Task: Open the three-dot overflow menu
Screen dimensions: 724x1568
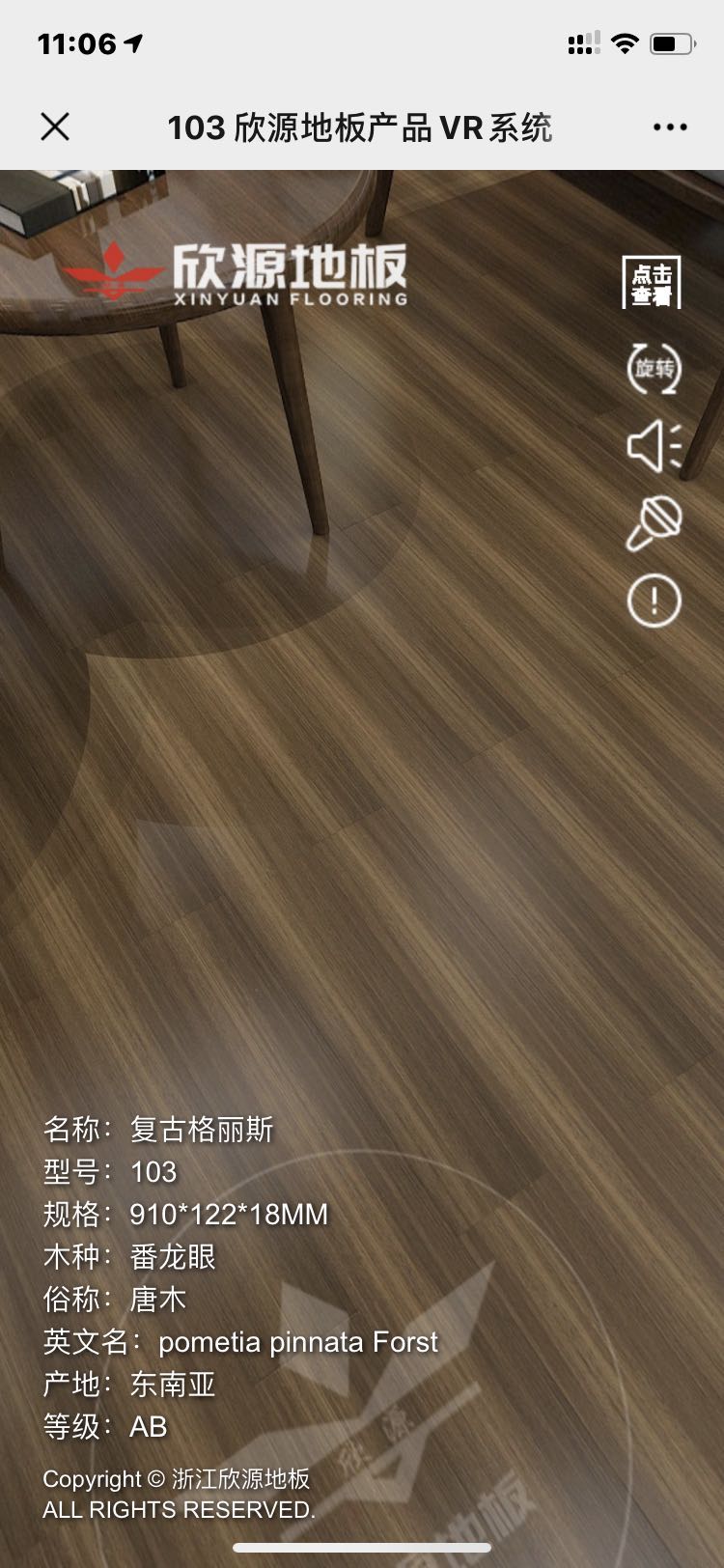Action: [x=670, y=126]
